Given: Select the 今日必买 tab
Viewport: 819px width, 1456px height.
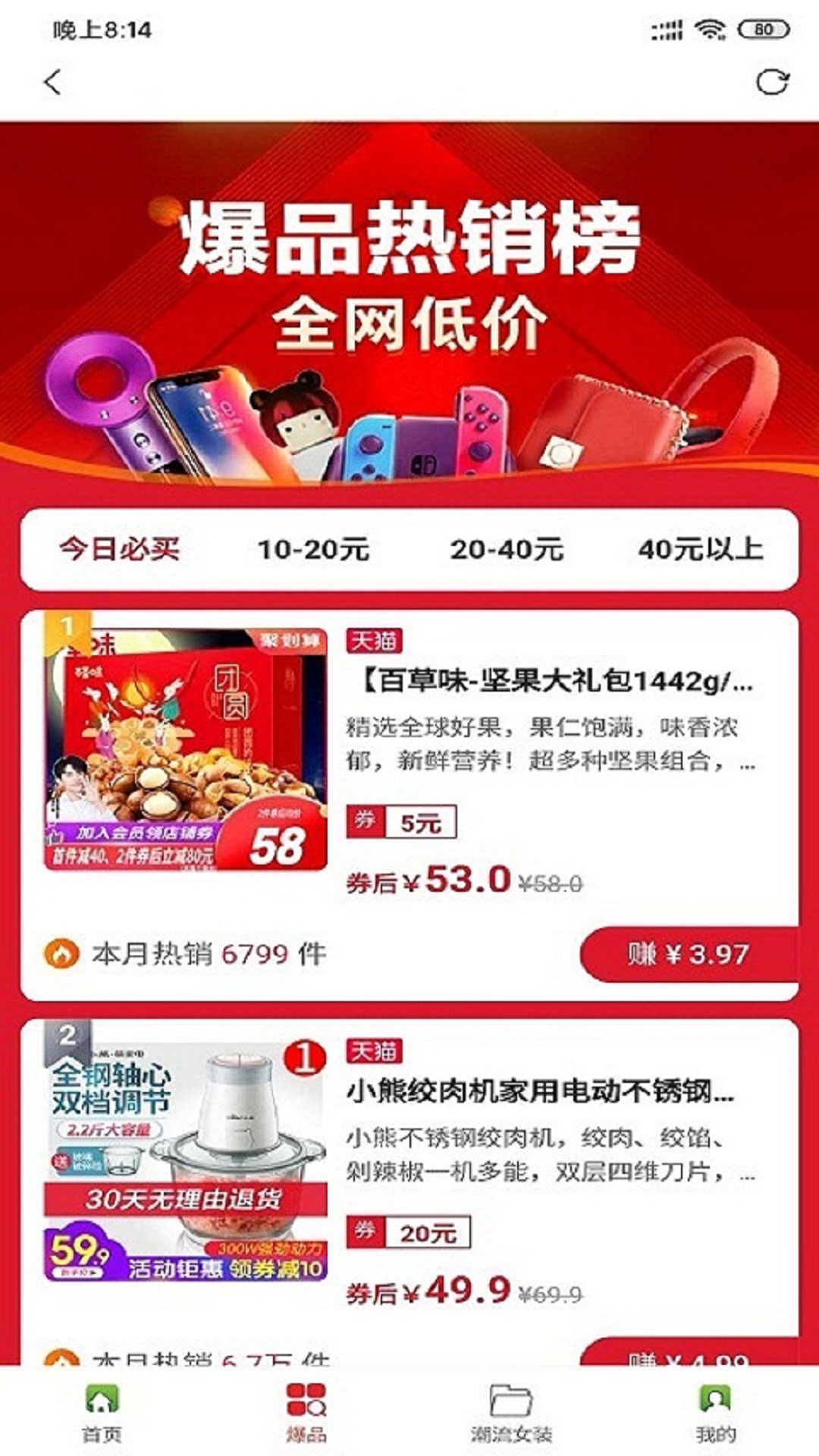Looking at the screenshot, I should click(120, 549).
